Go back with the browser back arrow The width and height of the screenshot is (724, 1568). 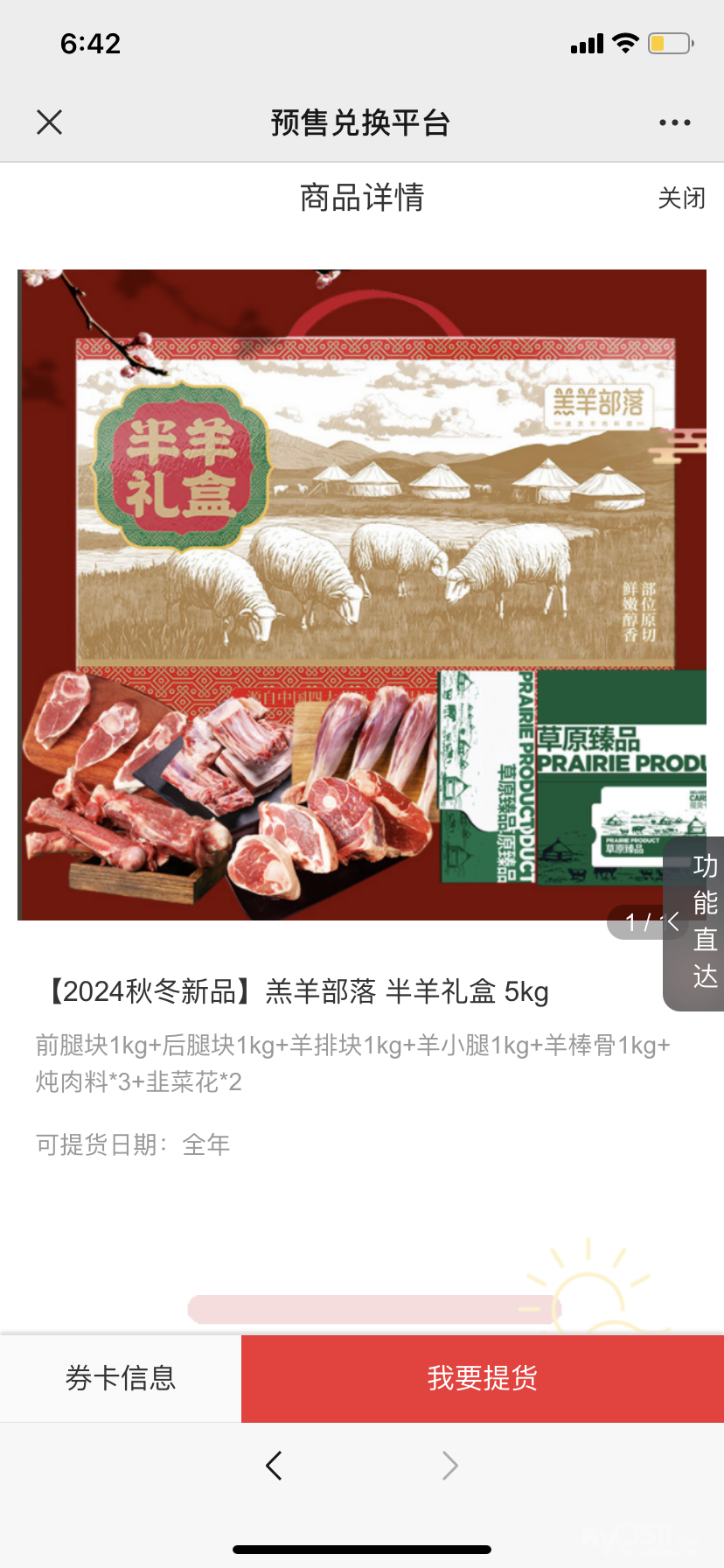(x=274, y=1465)
